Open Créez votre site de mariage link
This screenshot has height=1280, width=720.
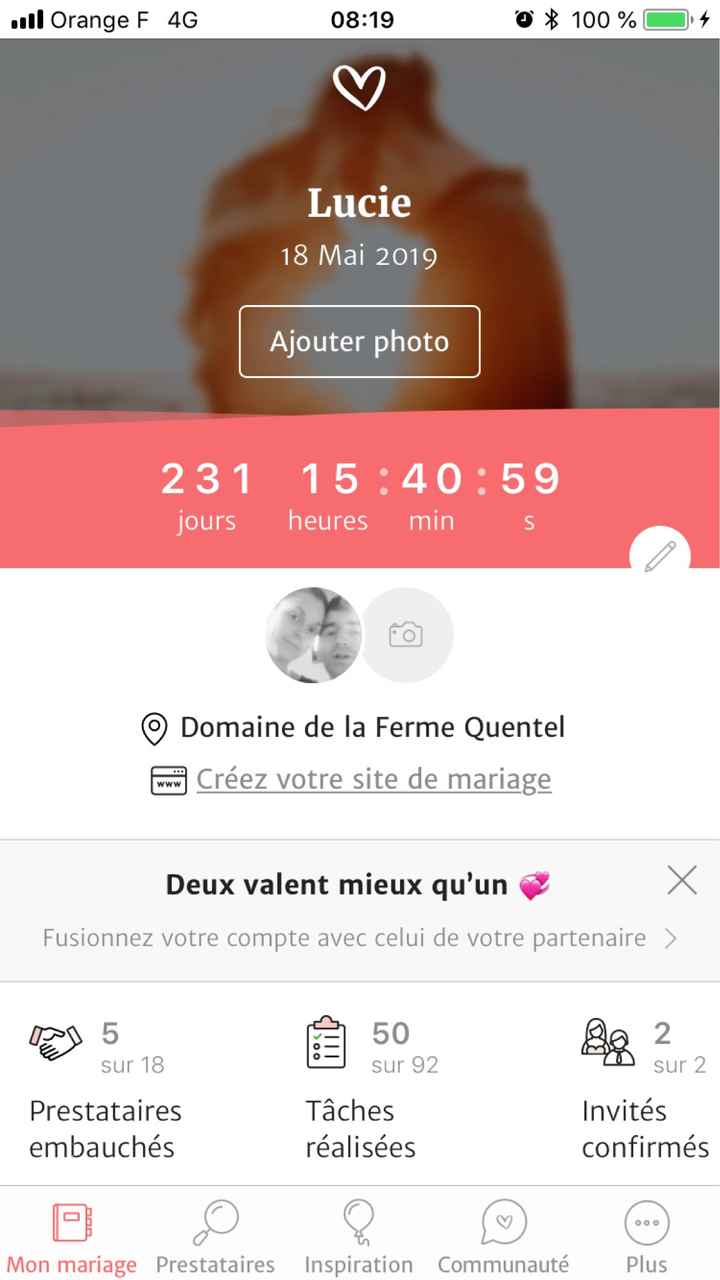click(374, 778)
